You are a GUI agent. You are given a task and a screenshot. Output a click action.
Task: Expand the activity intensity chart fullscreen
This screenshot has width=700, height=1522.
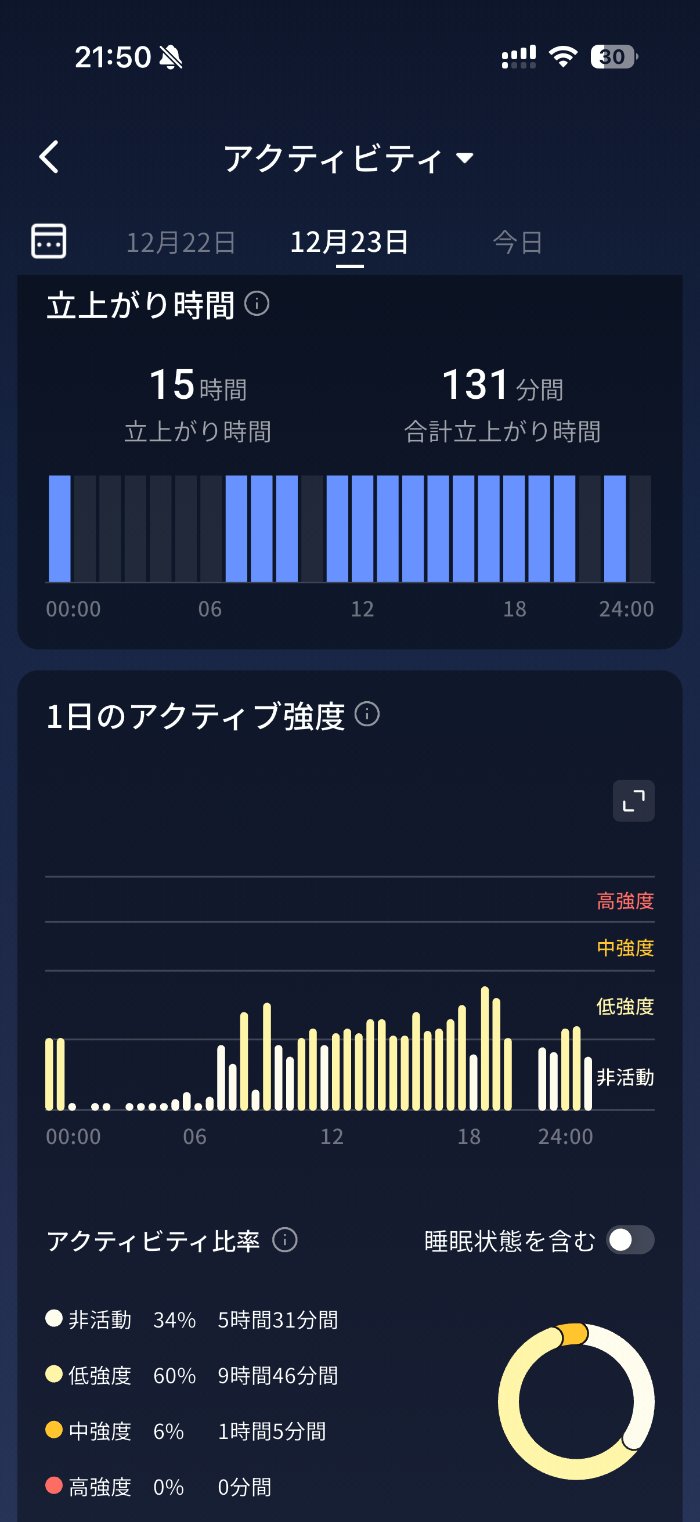click(634, 801)
